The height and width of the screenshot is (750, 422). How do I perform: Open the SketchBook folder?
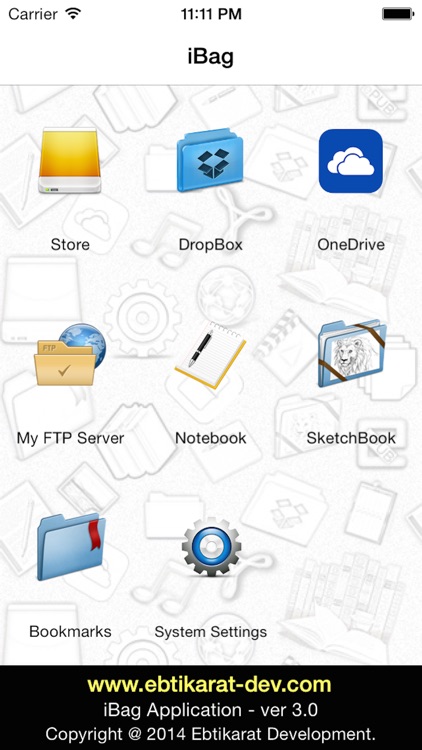click(352, 354)
